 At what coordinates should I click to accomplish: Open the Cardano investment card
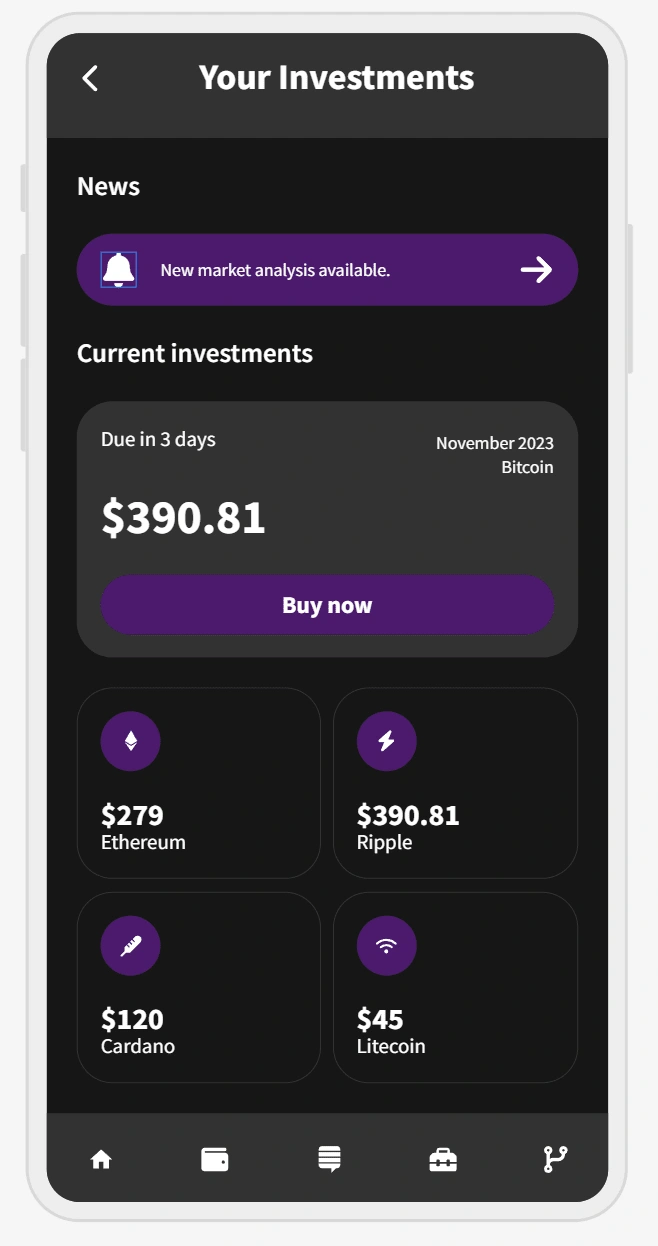click(199, 987)
